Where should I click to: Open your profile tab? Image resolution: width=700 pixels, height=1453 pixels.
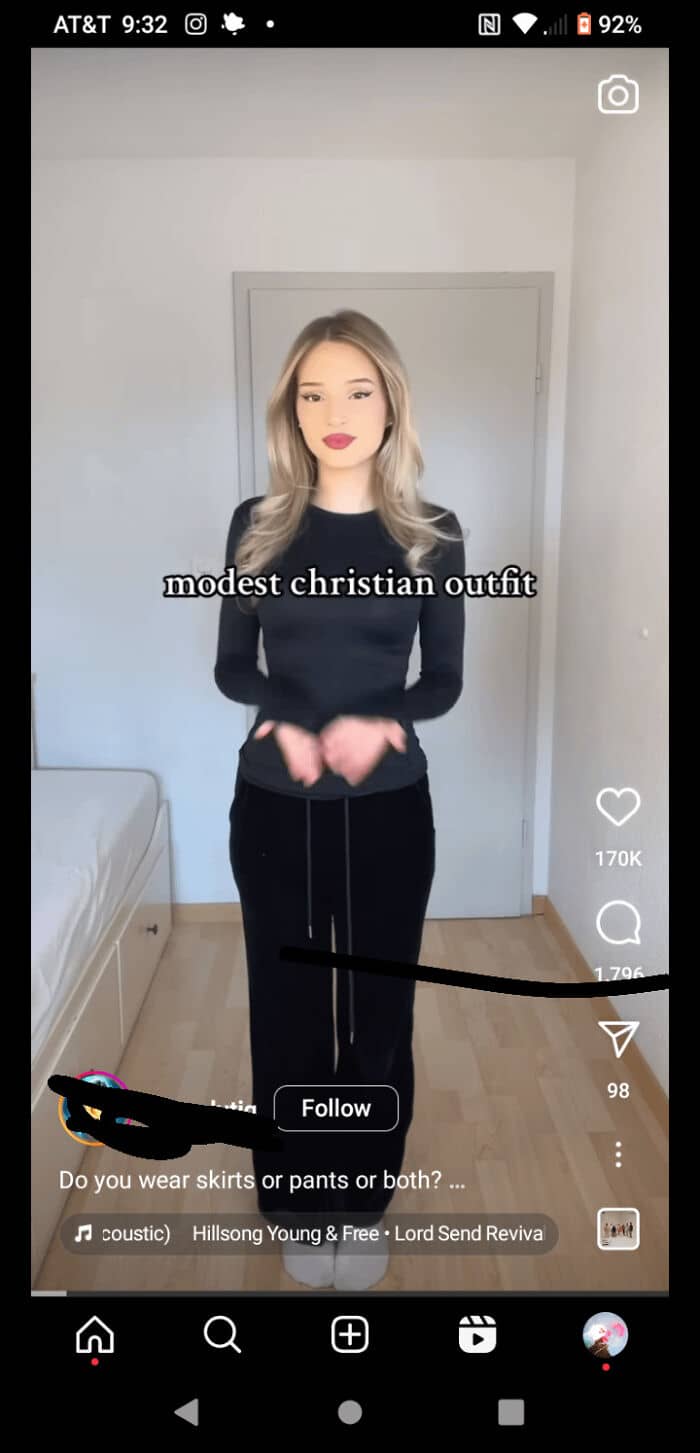click(x=605, y=1335)
